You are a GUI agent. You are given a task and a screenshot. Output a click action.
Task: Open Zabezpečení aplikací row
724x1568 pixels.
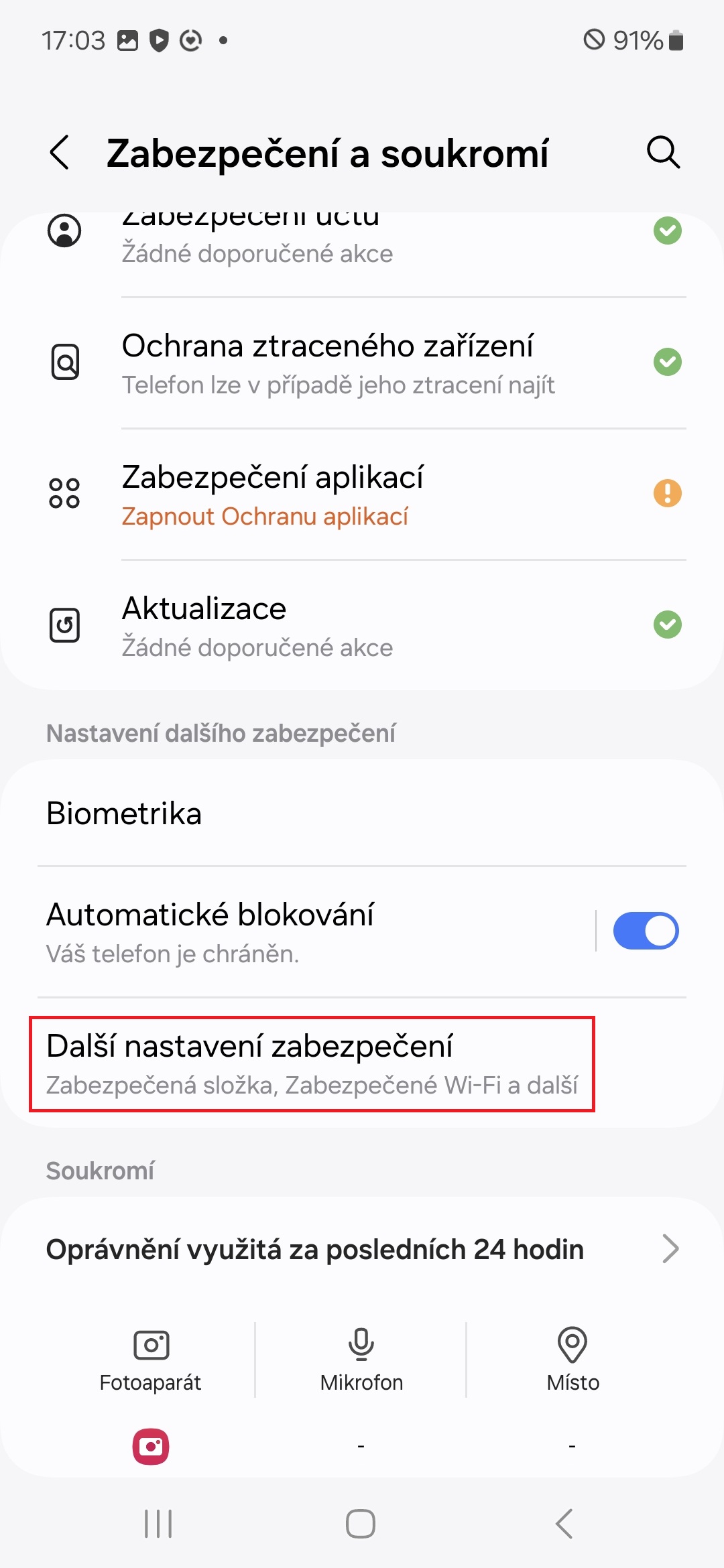[362, 494]
